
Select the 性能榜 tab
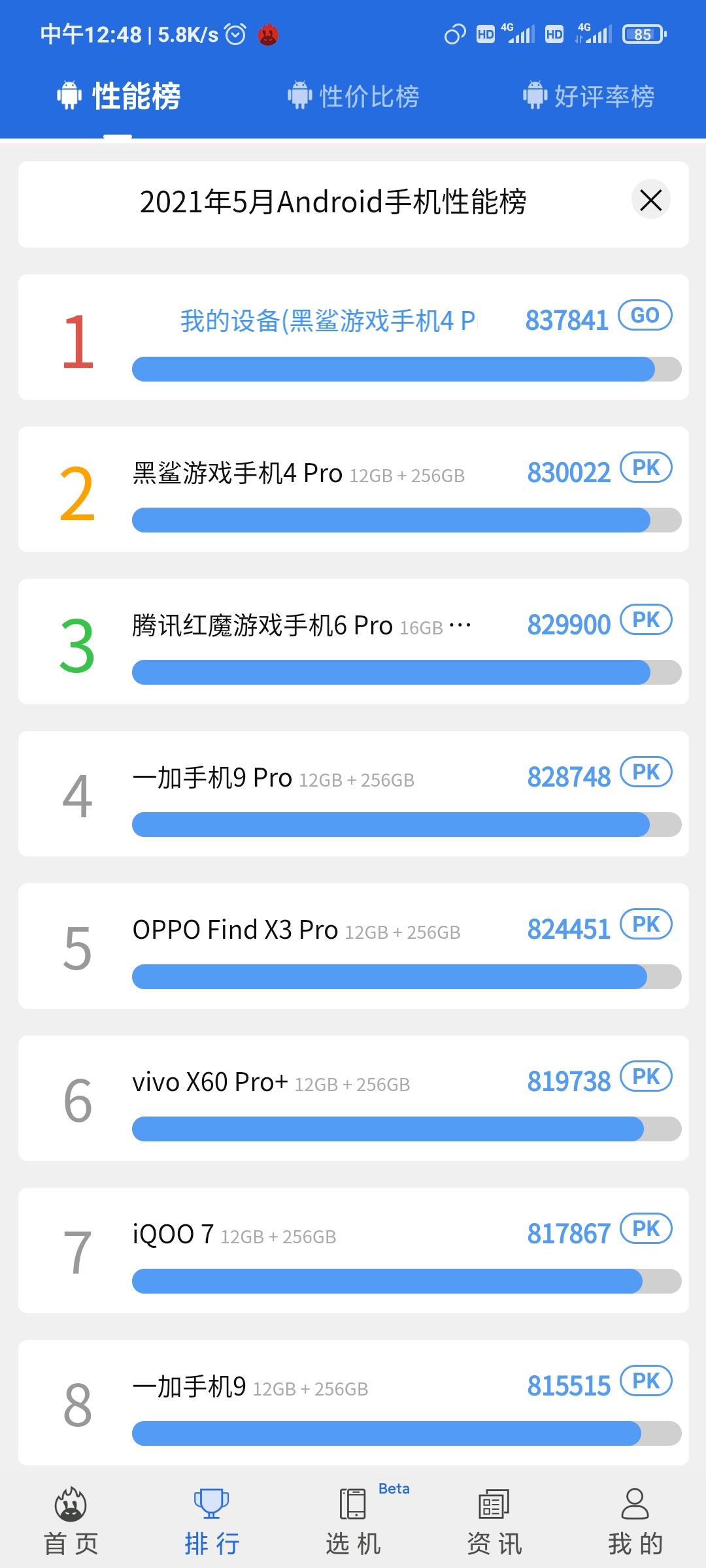coord(118,97)
